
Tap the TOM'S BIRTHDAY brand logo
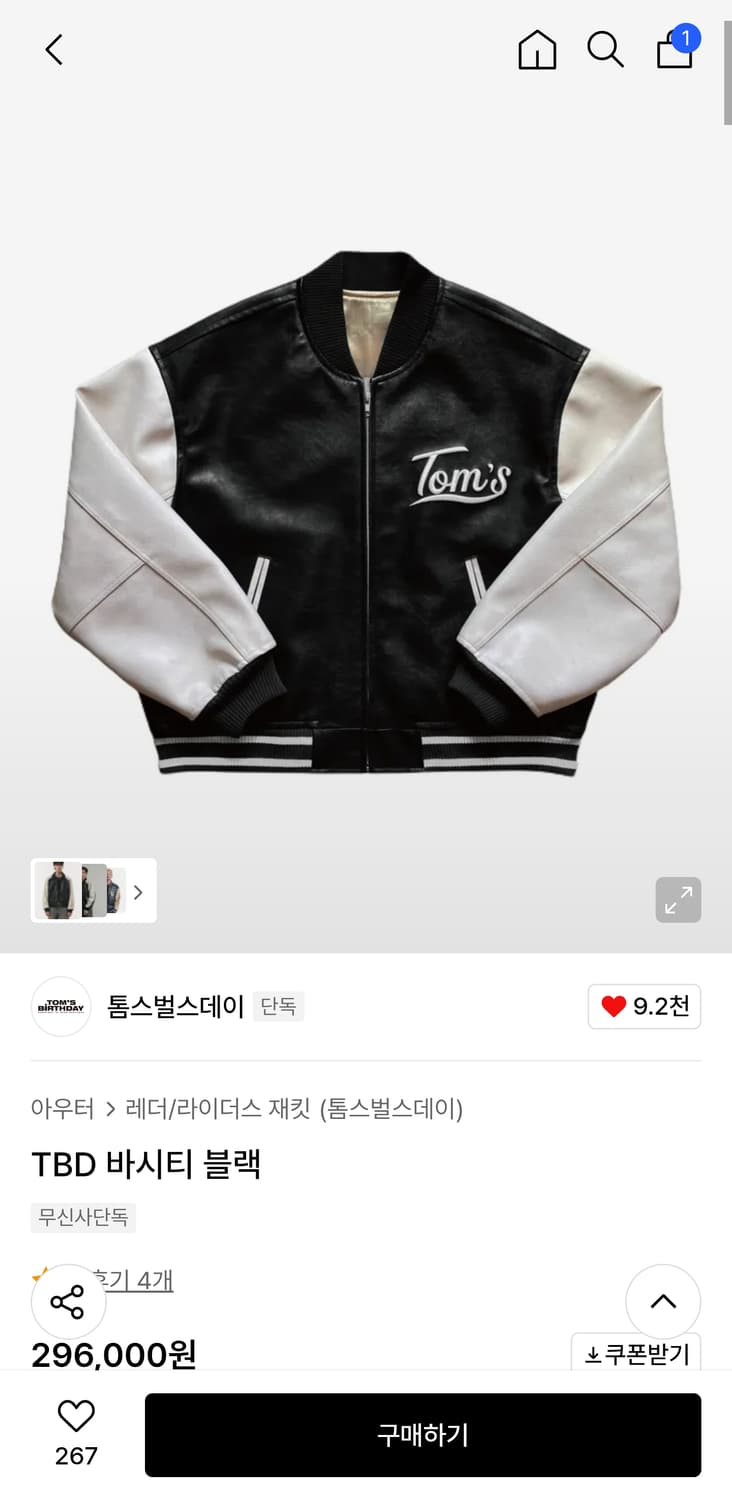61,1007
